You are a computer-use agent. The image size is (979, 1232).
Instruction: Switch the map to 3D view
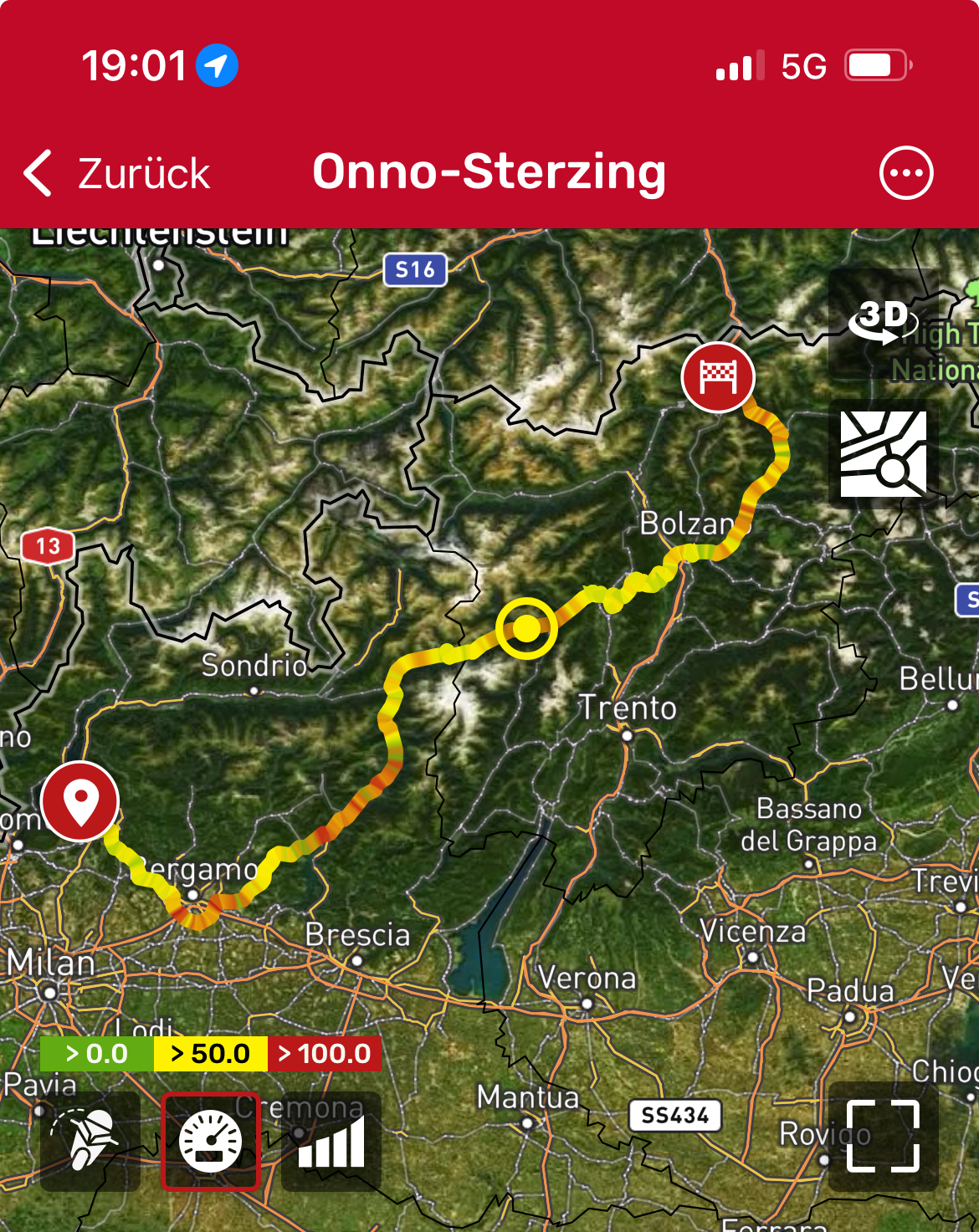click(882, 323)
